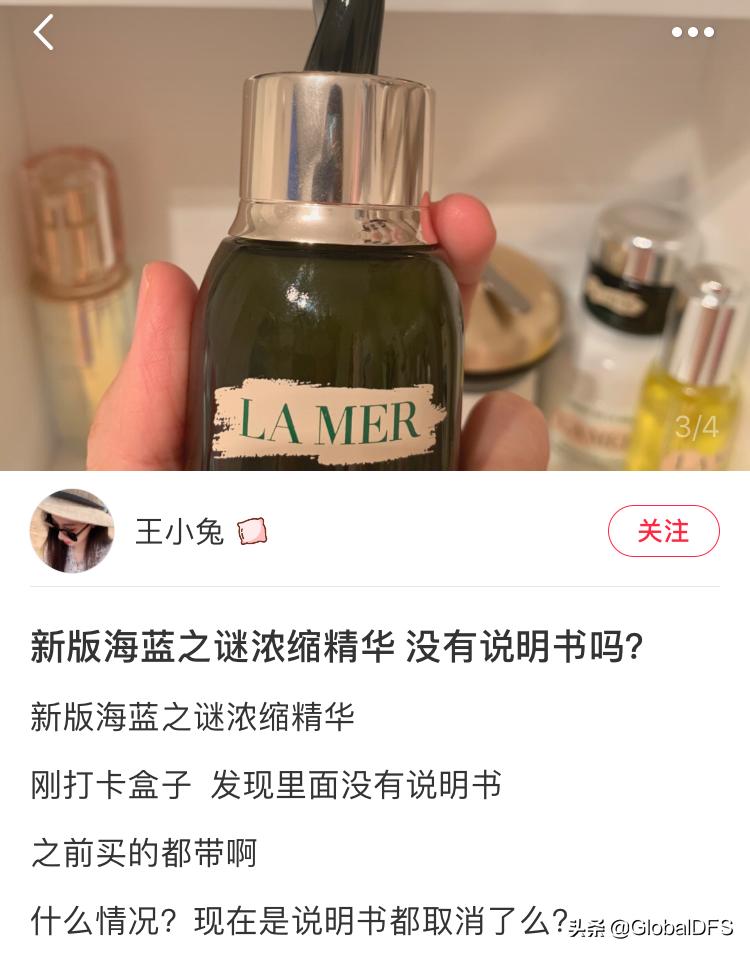The image size is (750, 955).
Task: Go back with the arrow icon
Action: 43,33
